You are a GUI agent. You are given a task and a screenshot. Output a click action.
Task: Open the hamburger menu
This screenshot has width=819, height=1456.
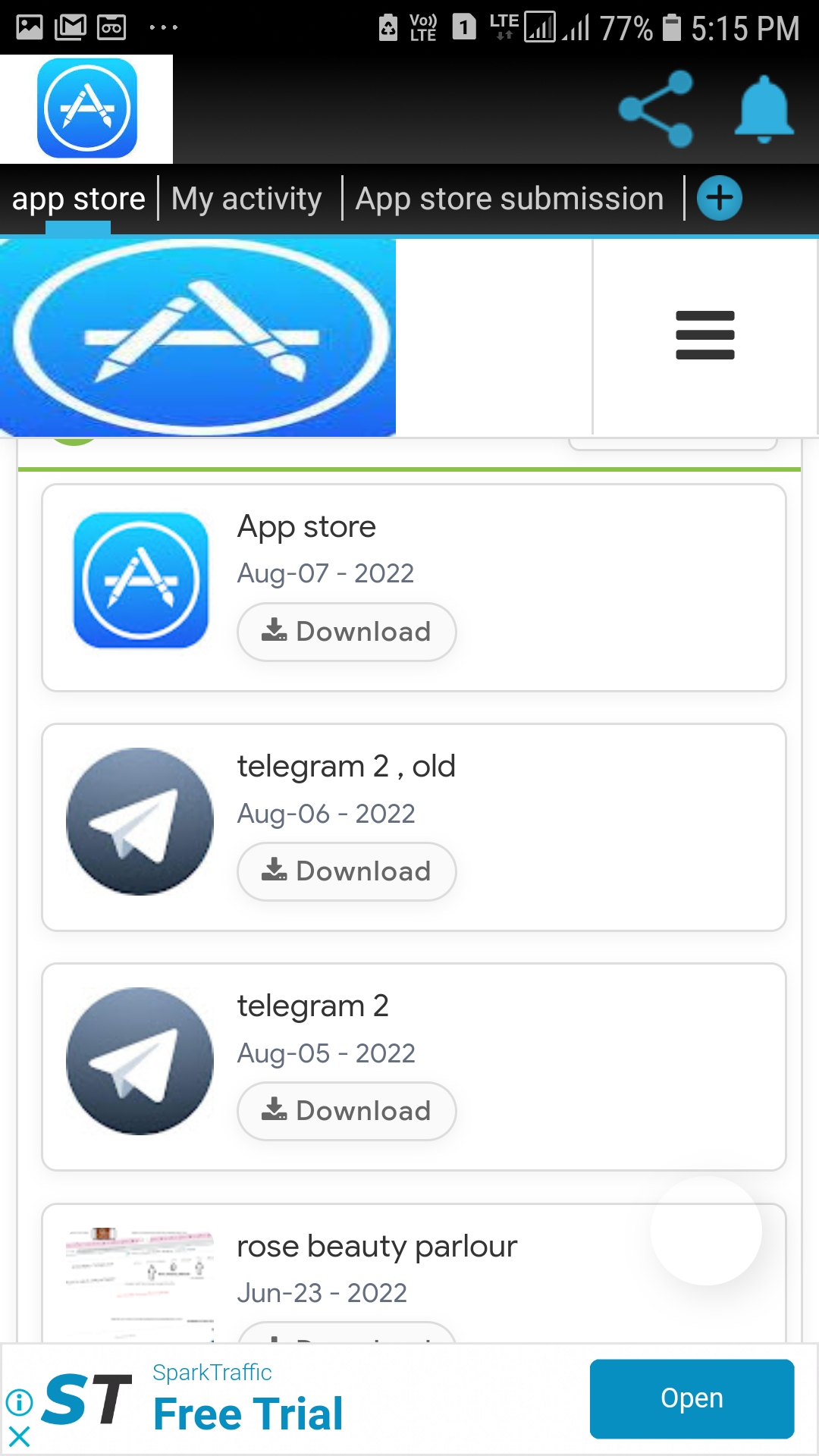704,335
